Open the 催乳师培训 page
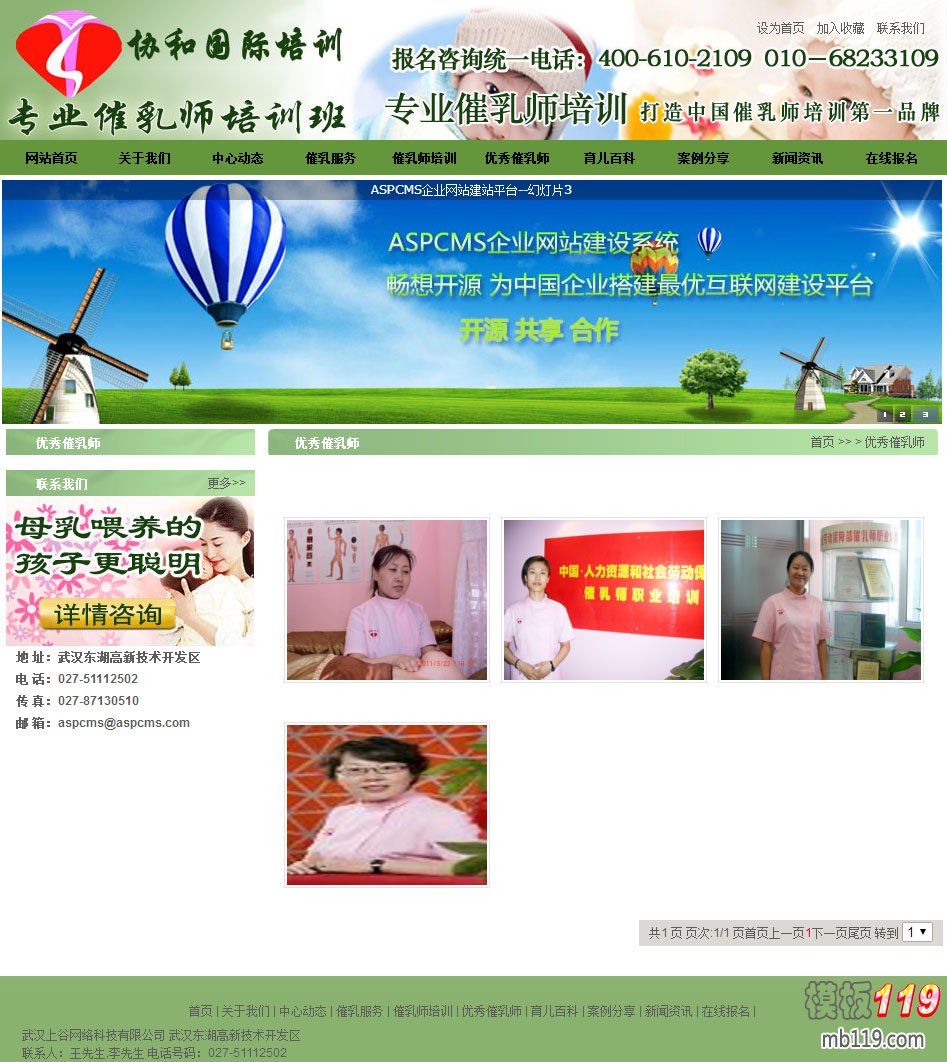The width and height of the screenshot is (947, 1062). pos(424,158)
